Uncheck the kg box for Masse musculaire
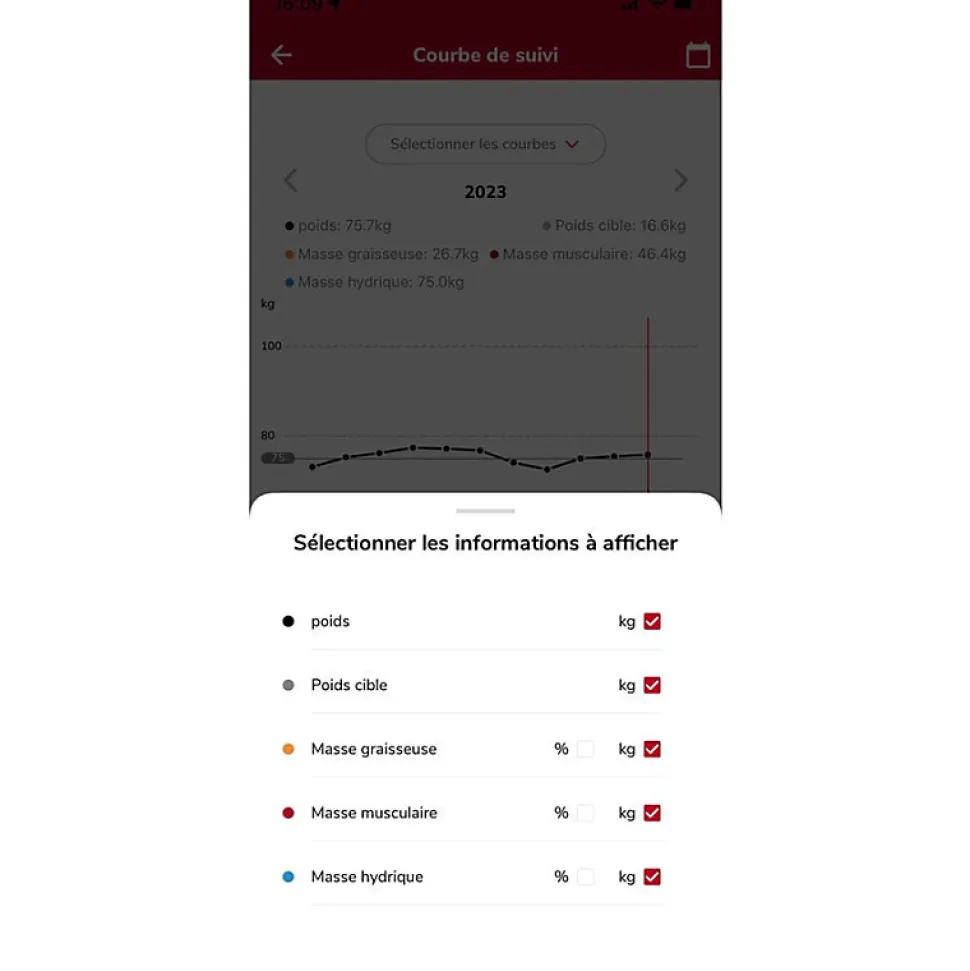Viewport: 970px width, 971px height. pos(652,813)
